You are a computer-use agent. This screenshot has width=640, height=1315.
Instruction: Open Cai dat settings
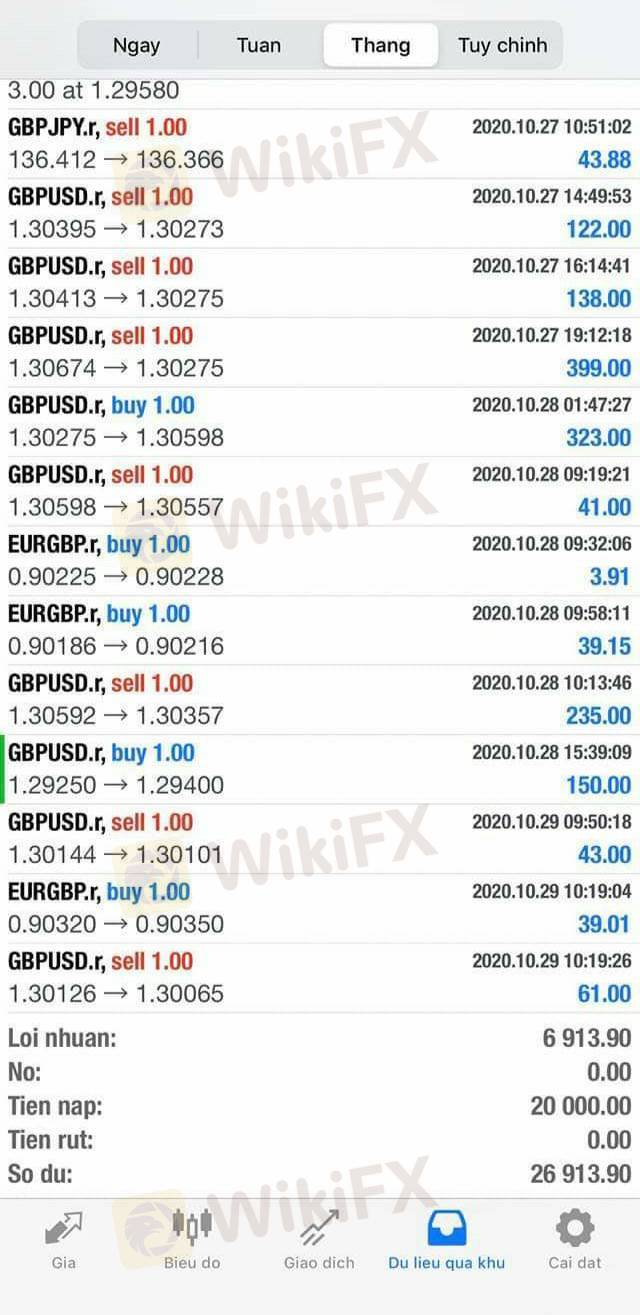[x=574, y=1240]
